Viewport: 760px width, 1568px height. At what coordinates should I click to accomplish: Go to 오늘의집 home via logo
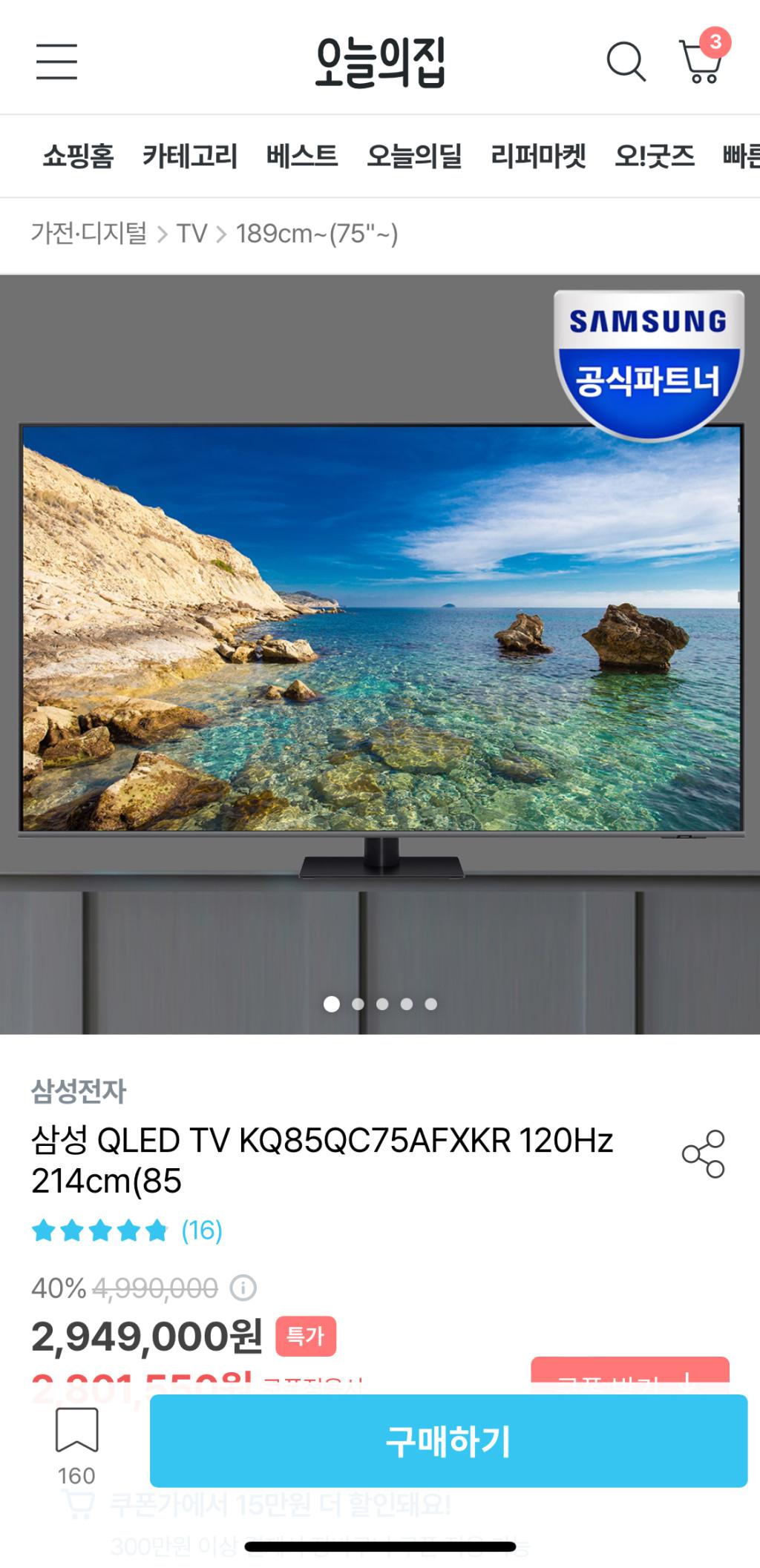[x=380, y=62]
